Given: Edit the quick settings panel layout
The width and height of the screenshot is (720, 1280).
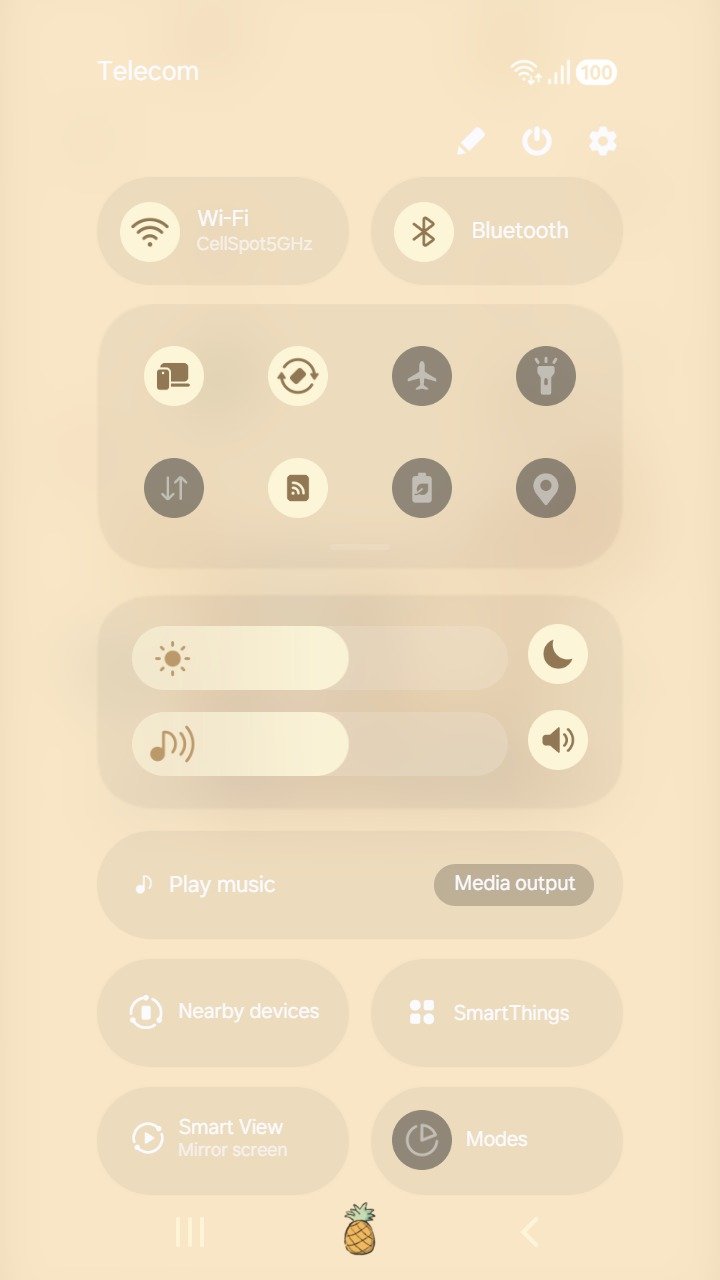Looking at the screenshot, I should [470, 141].
